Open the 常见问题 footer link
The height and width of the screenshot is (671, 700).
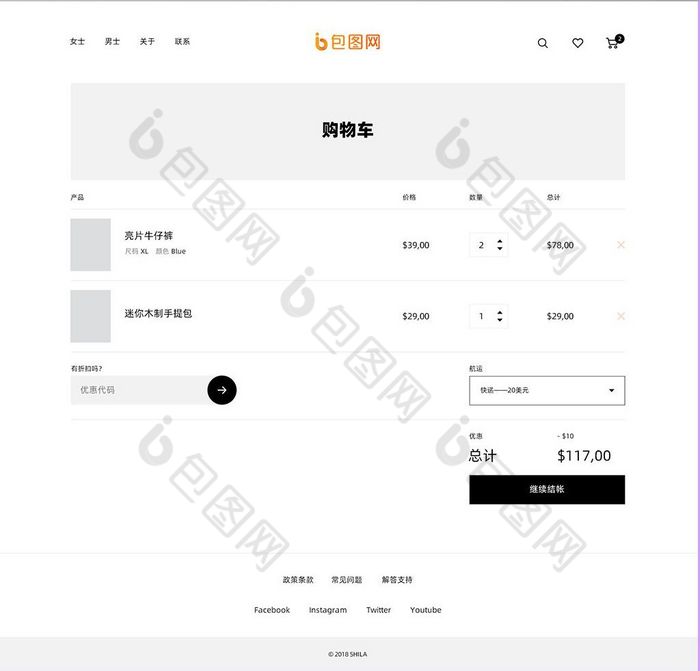click(347, 580)
